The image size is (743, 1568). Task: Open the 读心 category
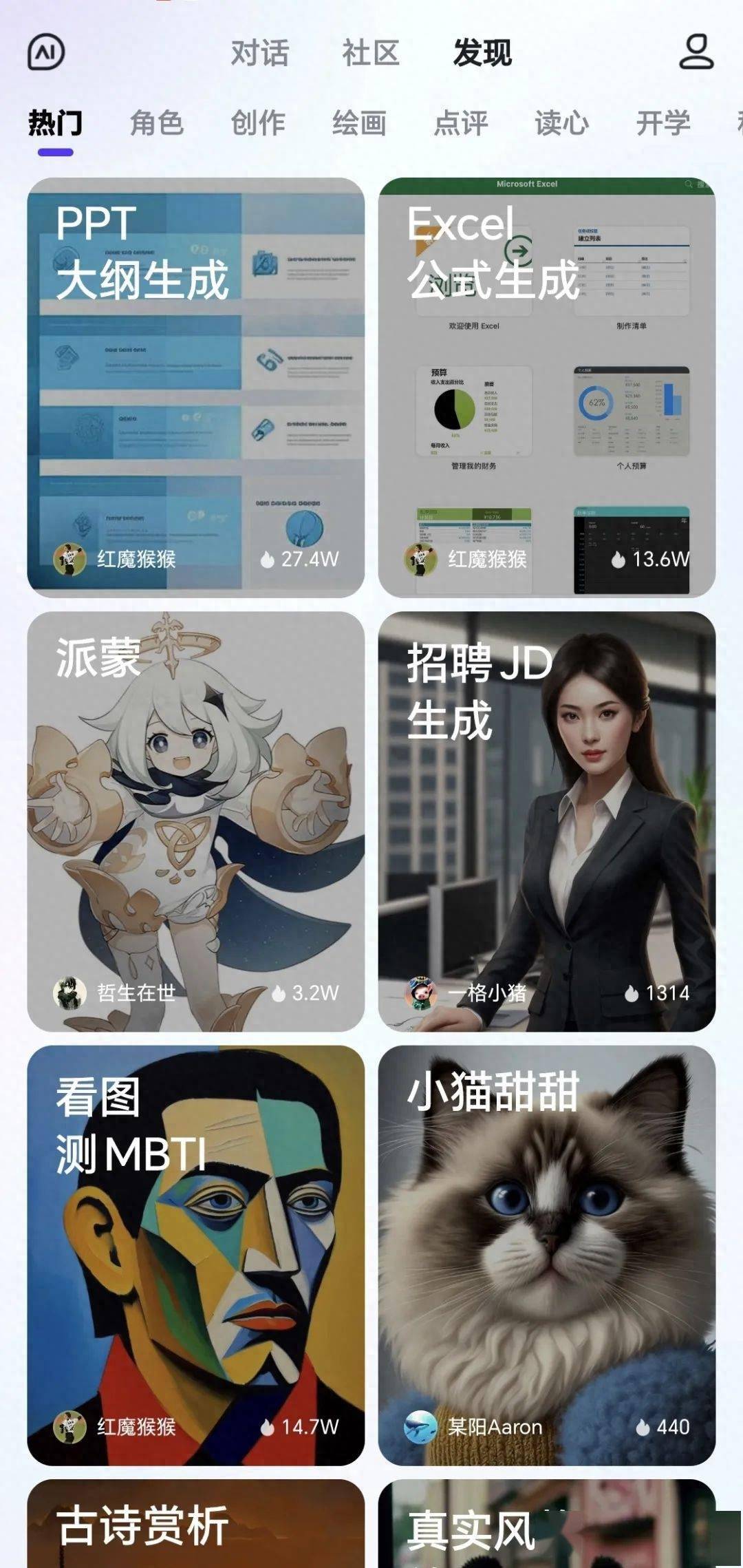pyautogui.click(x=561, y=123)
